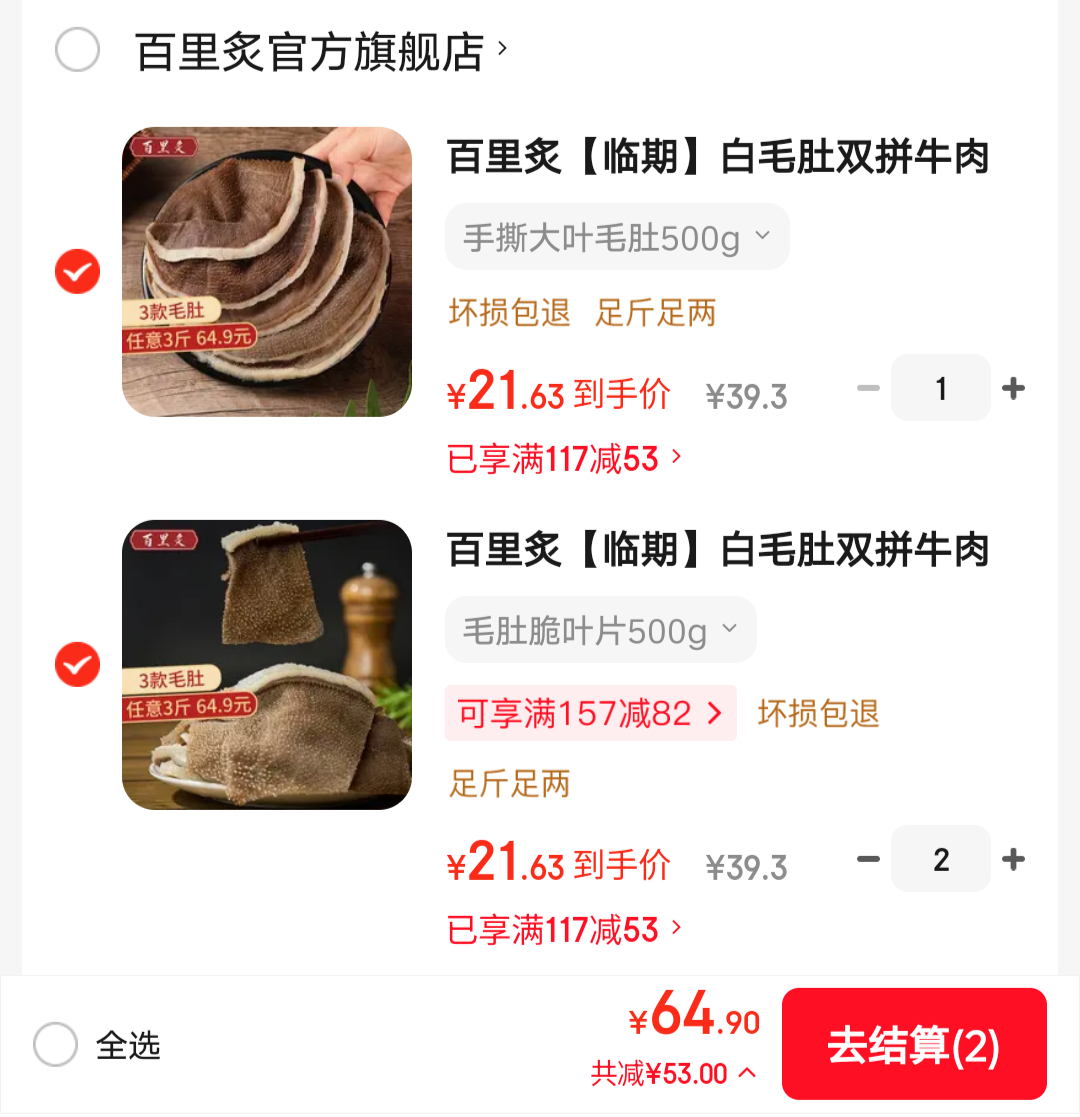Open the first 白毛肚双拼牛肉 product title
This screenshot has width=1080, height=1117.
(718, 158)
